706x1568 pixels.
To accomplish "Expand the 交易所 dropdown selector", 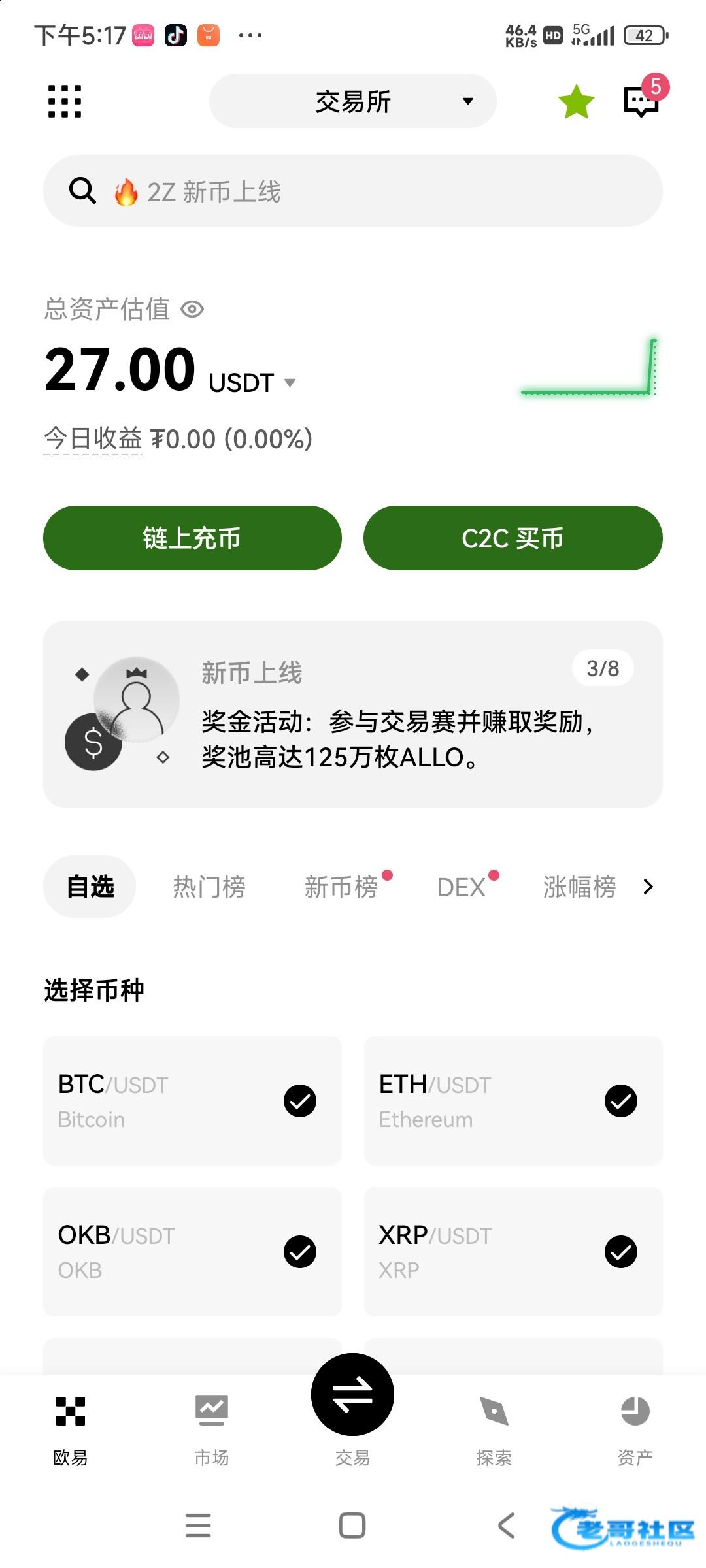I will (353, 101).
